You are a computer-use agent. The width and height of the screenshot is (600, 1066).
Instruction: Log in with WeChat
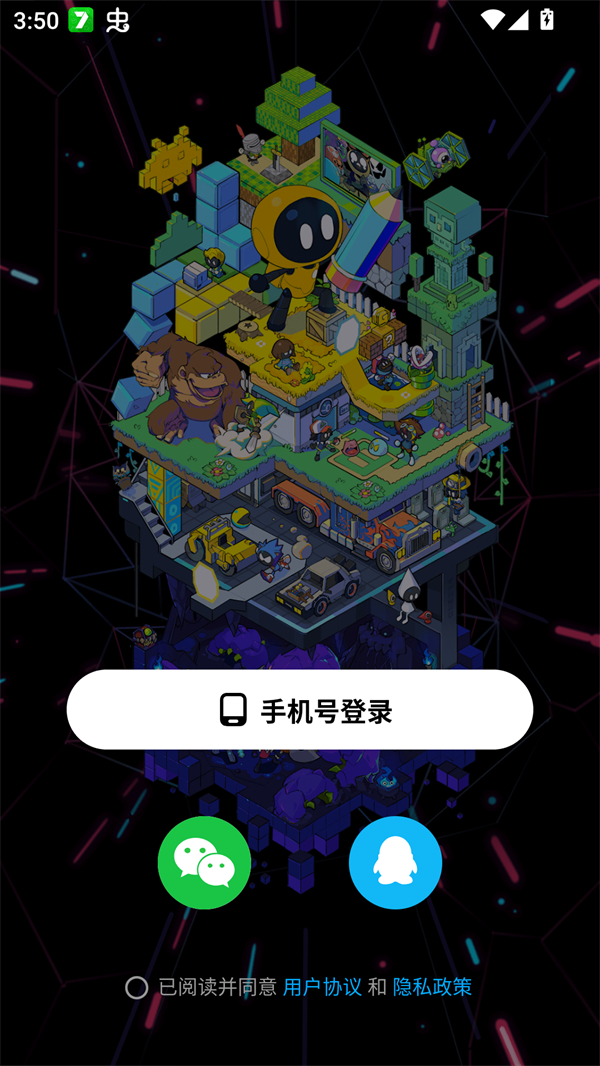coord(204,862)
